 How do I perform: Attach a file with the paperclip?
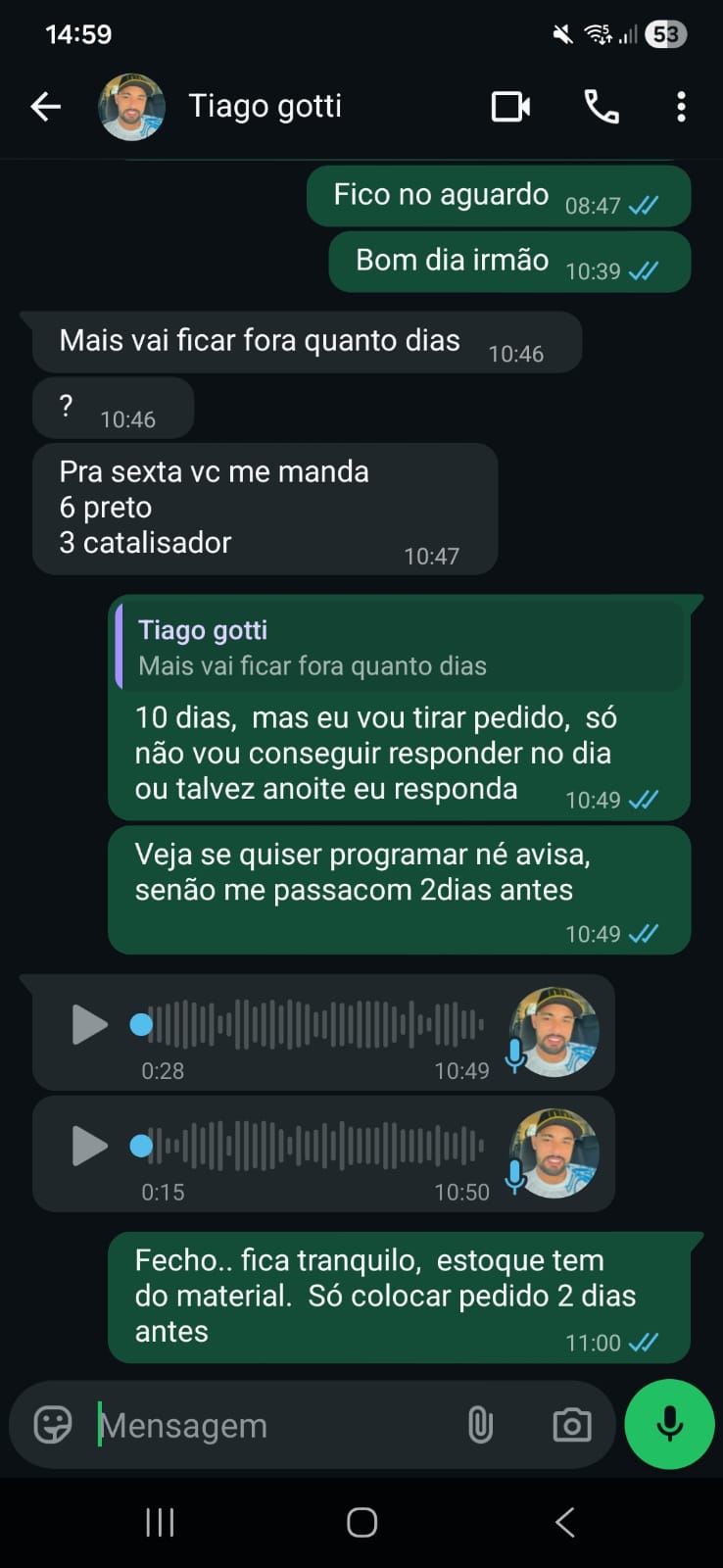click(x=480, y=1425)
